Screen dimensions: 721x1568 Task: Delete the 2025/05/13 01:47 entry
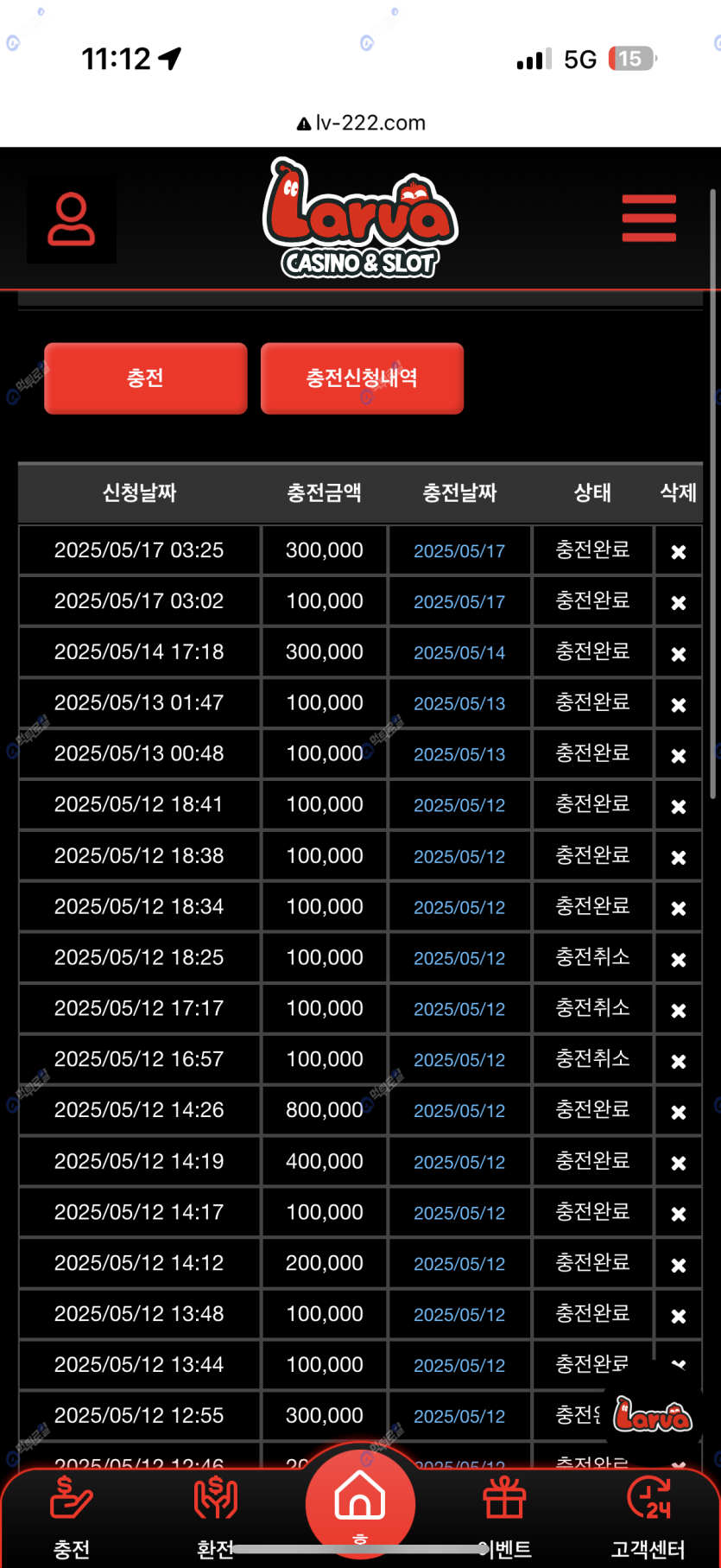(x=679, y=704)
